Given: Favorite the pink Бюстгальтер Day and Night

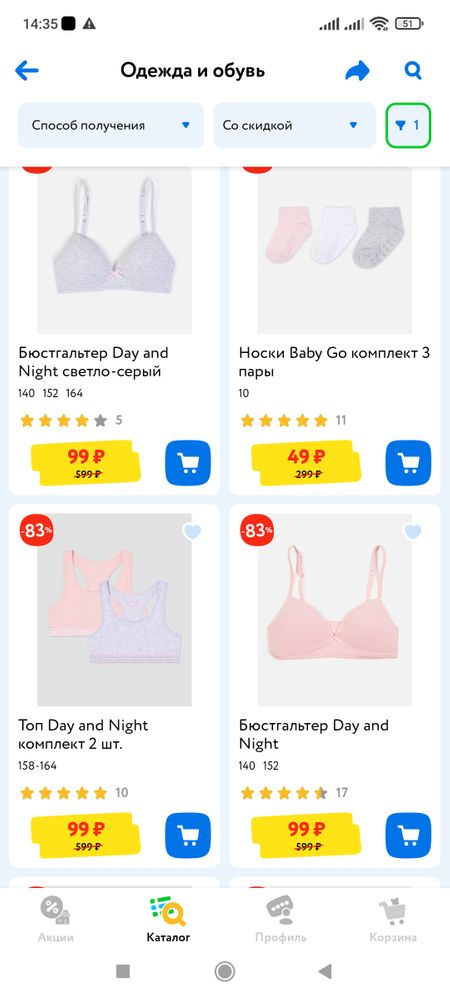Looking at the screenshot, I should 413,531.
